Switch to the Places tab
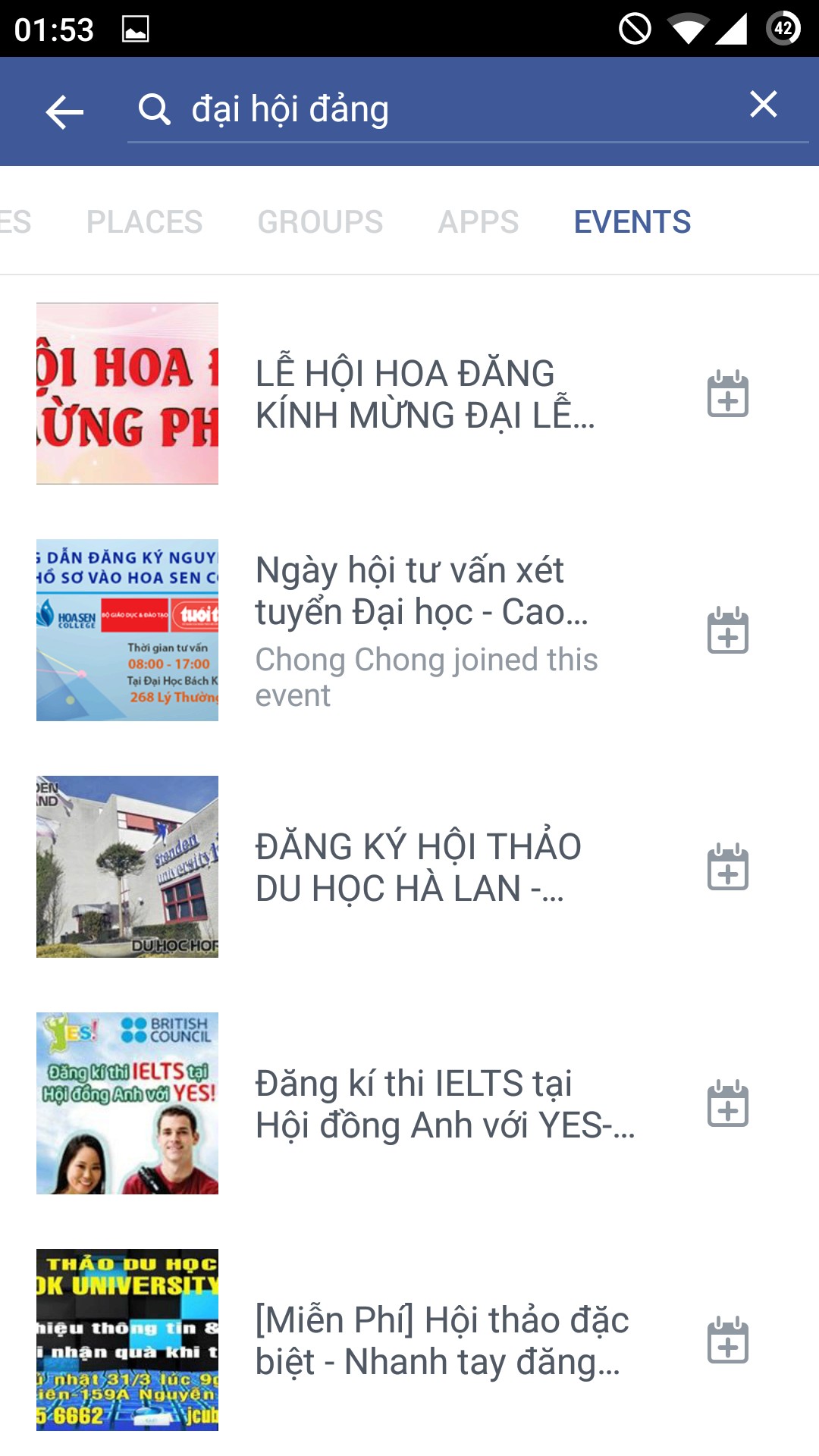Viewport: 819px width, 1456px height. [x=144, y=222]
